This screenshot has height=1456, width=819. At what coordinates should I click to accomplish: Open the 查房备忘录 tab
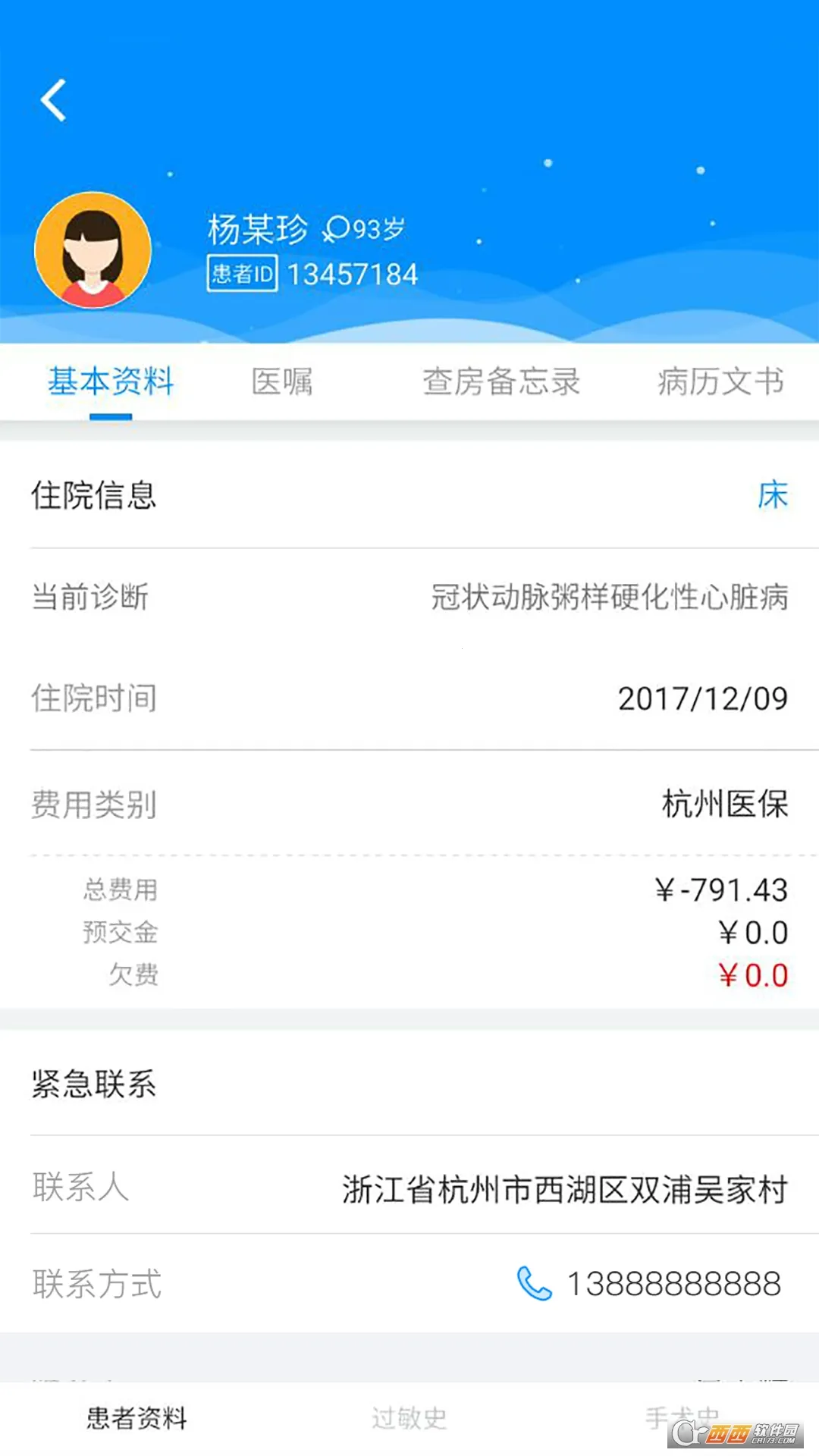tap(500, 383)
